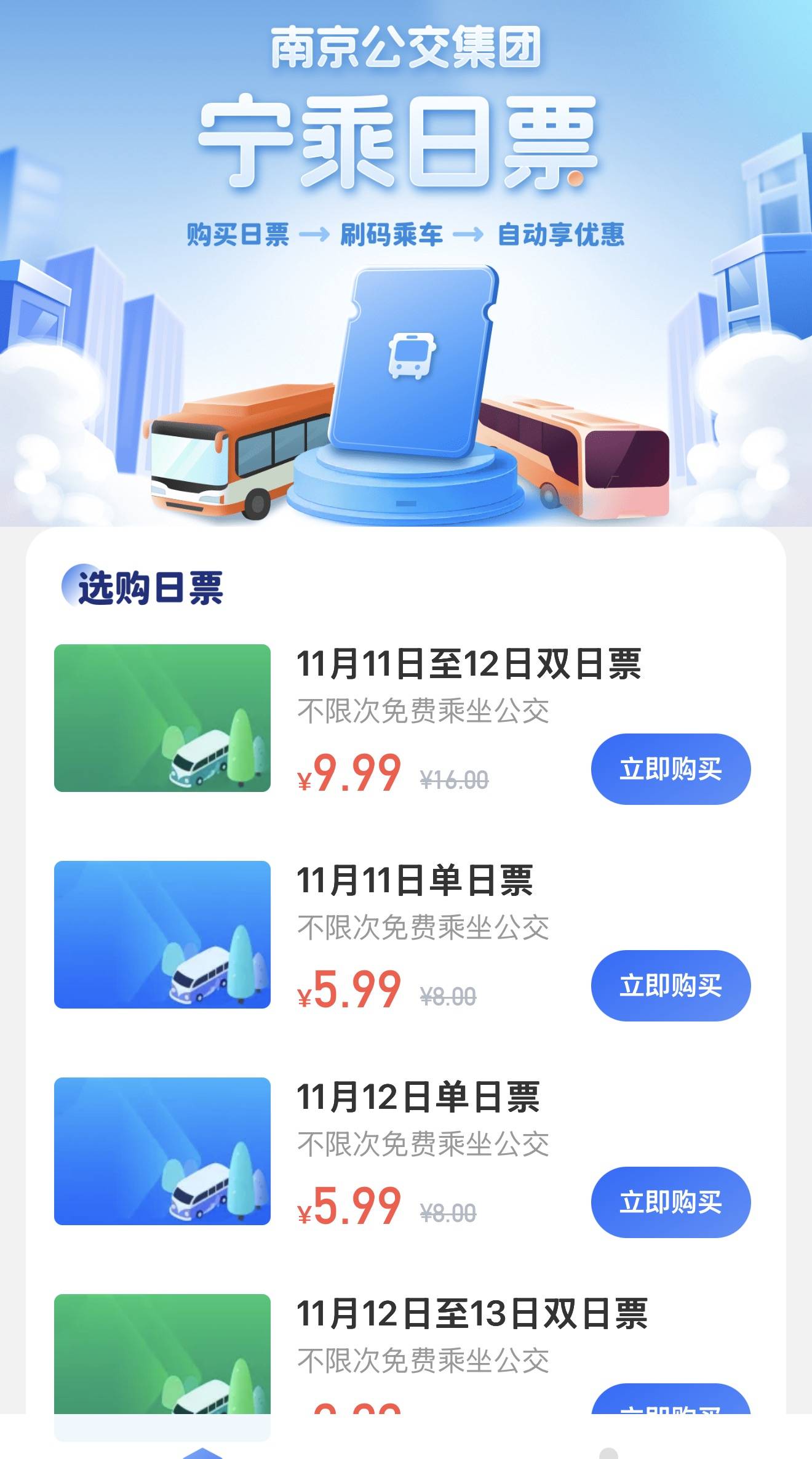The height and width of the screenshot is (1459, 812).
Task: Purchase the 11月12日 single-day ticket
Action: [x=671, y=1202]
